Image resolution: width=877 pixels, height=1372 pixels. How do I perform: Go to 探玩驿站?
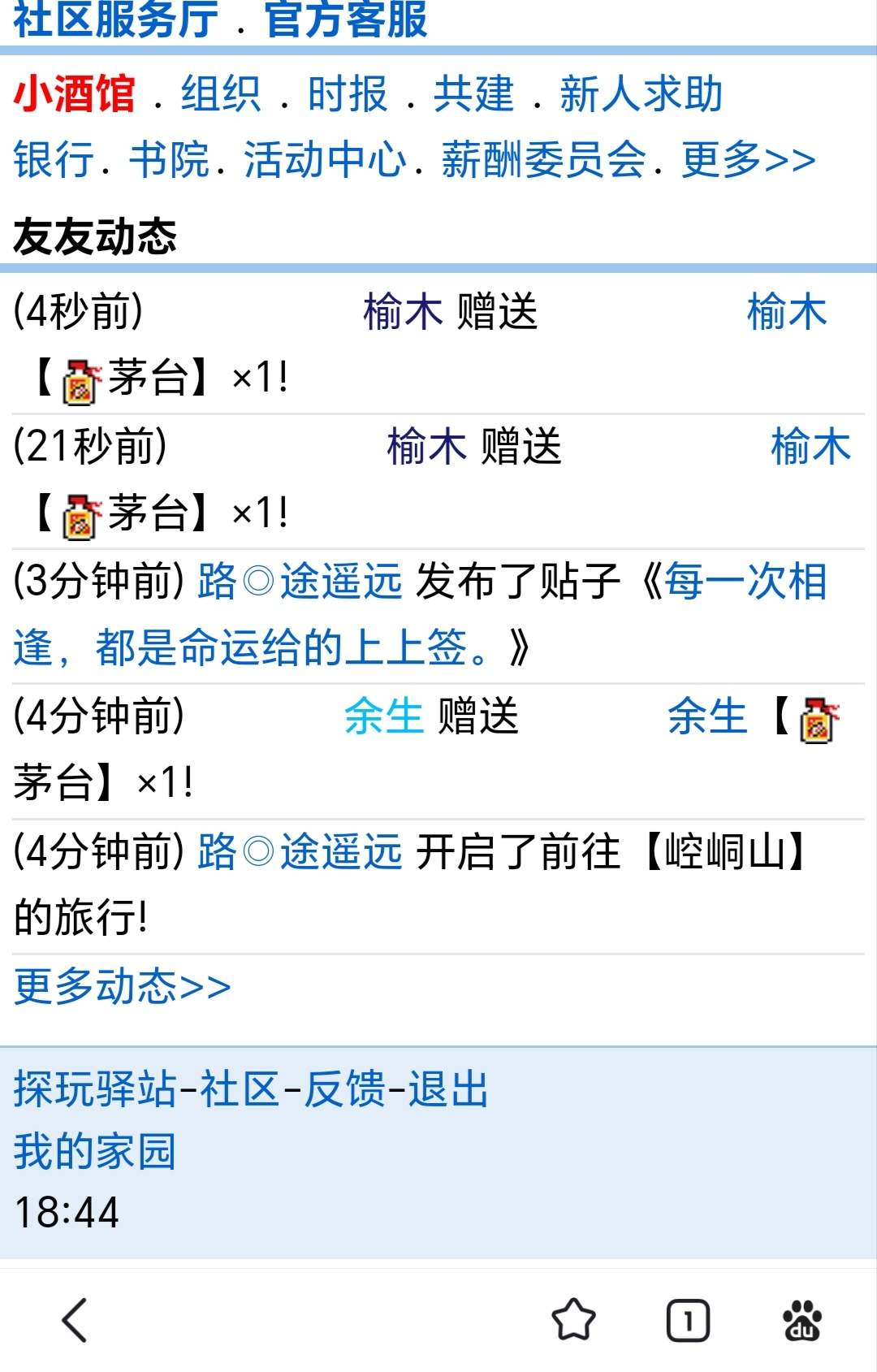(x=94, y=1089)
